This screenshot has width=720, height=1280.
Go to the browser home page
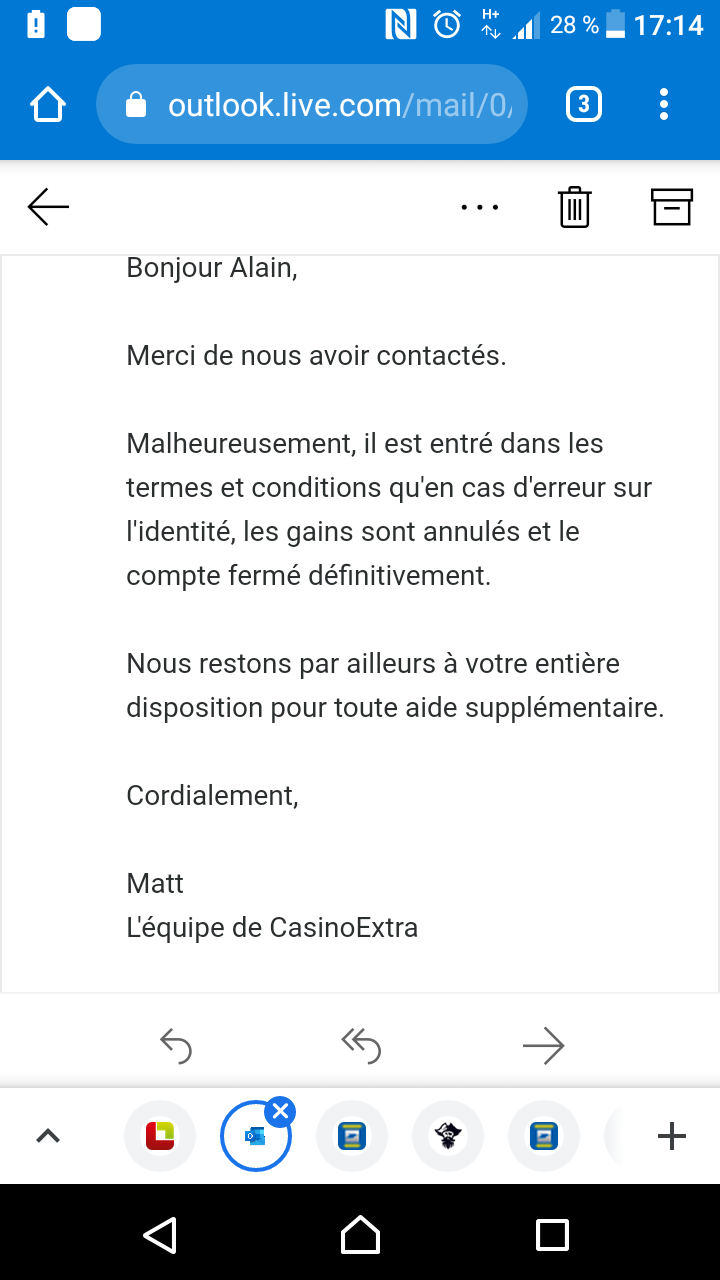coord(48,105)
